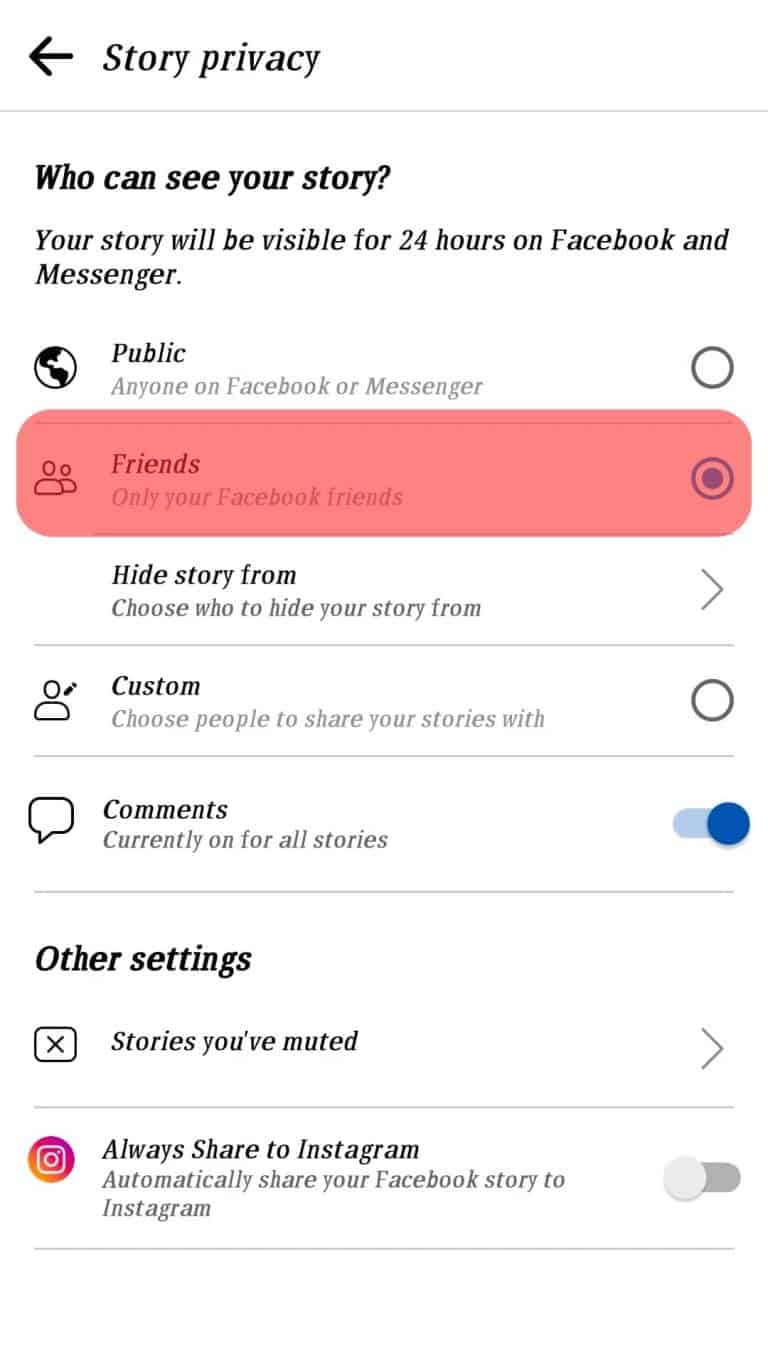
Task: Click the muted stories crossed-box icon
Action: pyautogui.click(x=55, y=1043)
